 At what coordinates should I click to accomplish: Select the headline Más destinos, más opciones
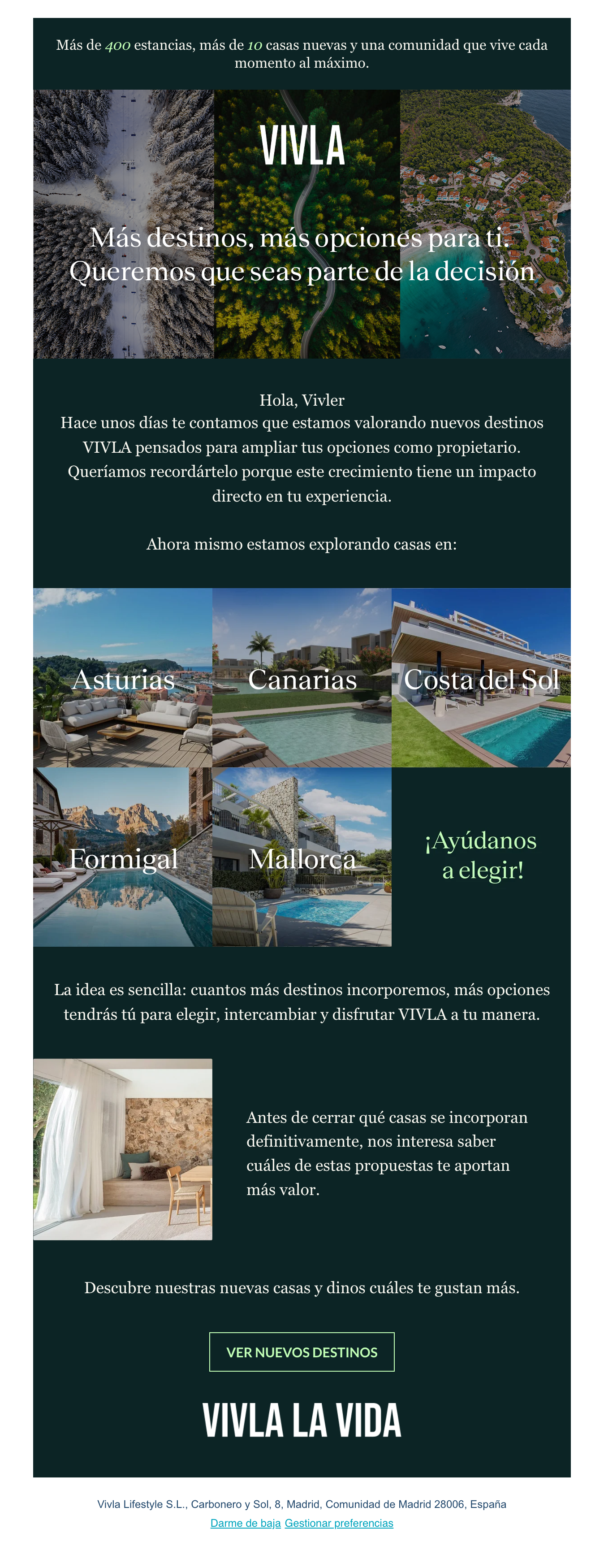pyautogui.click(x=302, y=240)
